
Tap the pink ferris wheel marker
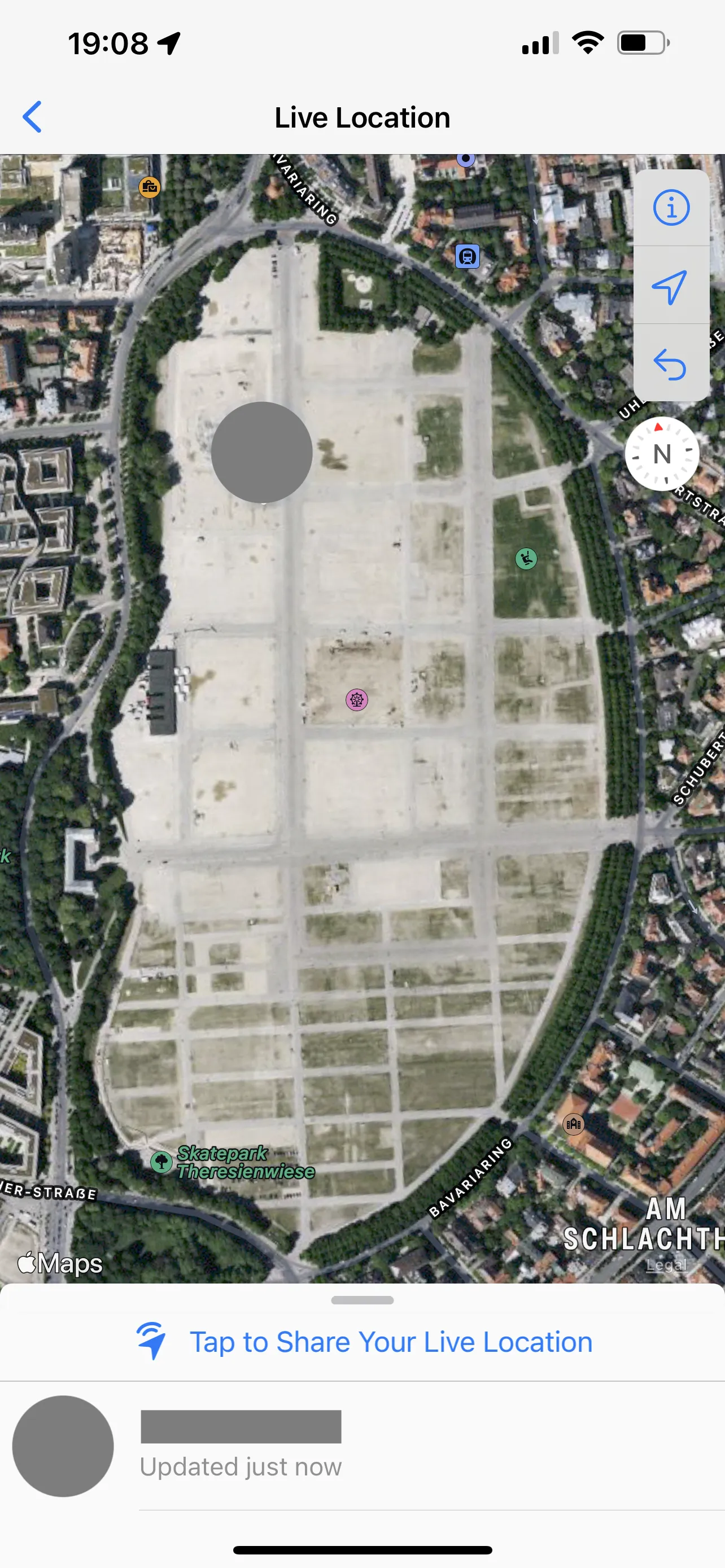(357, 700)
